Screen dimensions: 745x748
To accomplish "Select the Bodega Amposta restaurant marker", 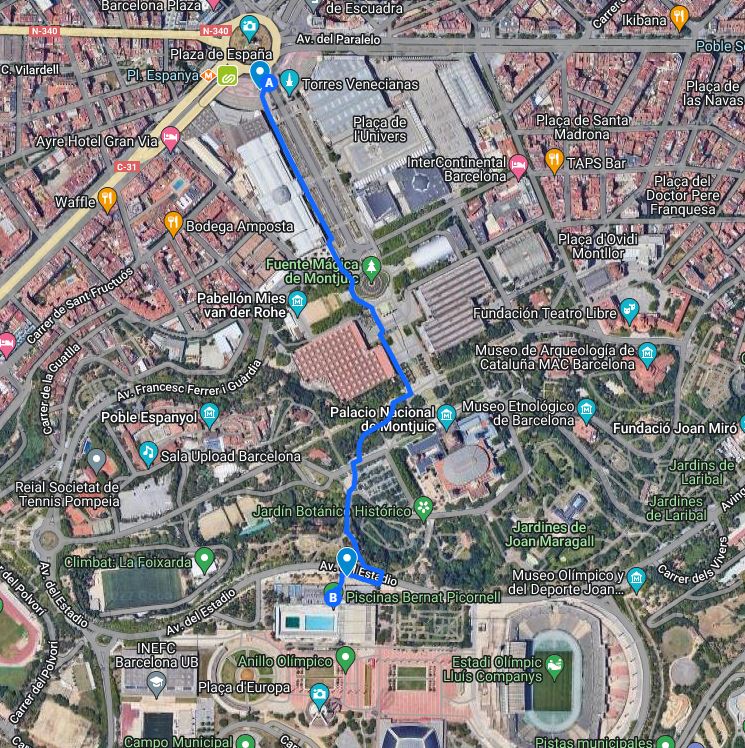I will pyautogui.click(x=174, y=224).
